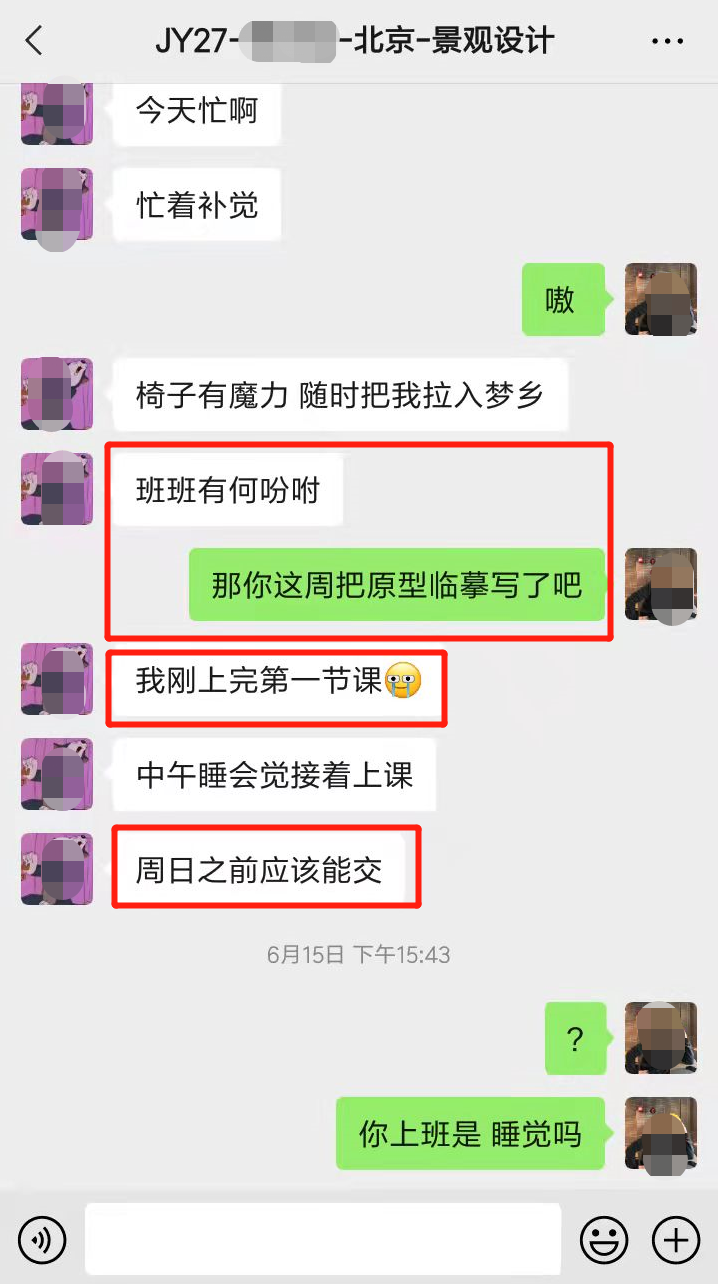718x1284 pixels.
Task: Switch to voice message input
Action: [x=42, y=1240]
